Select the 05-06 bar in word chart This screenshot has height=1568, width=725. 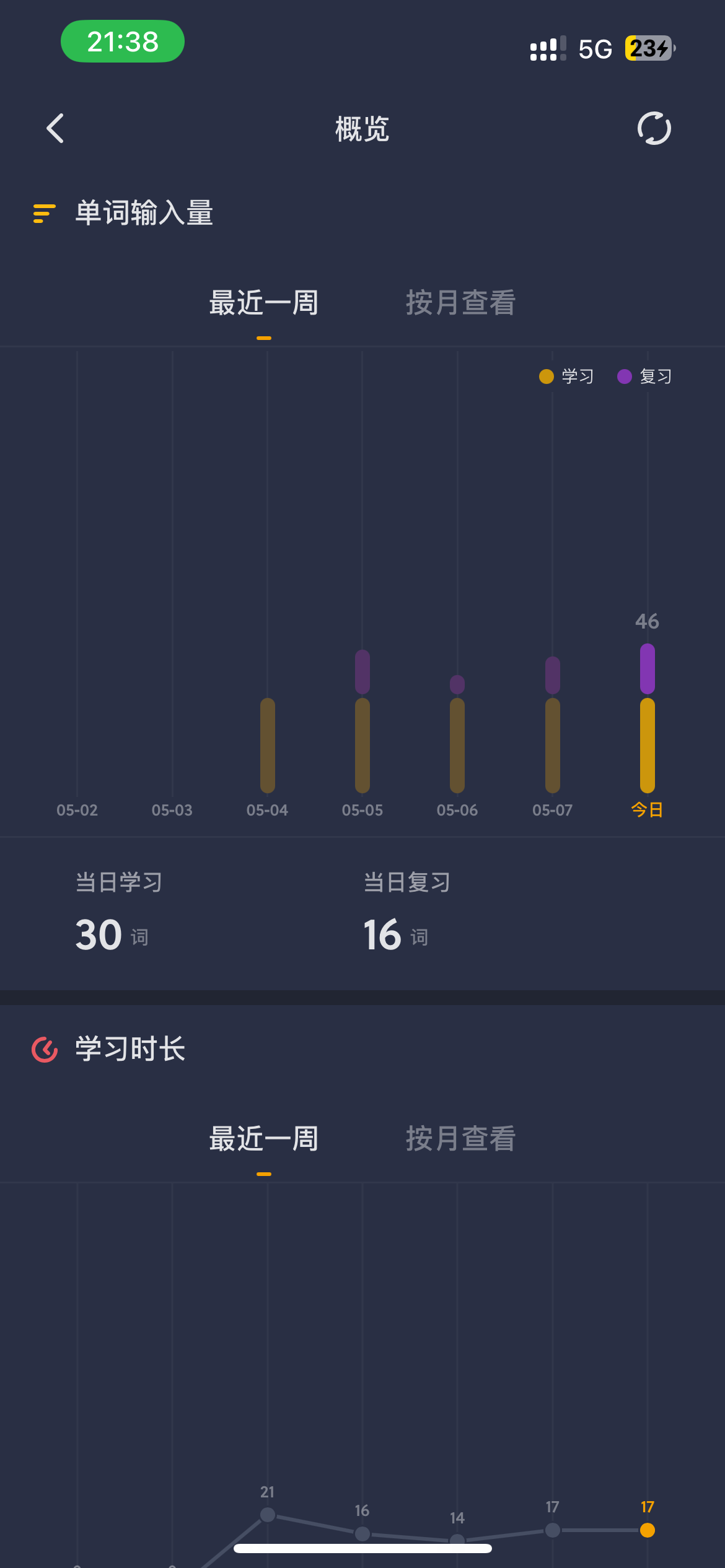(457, 734)
